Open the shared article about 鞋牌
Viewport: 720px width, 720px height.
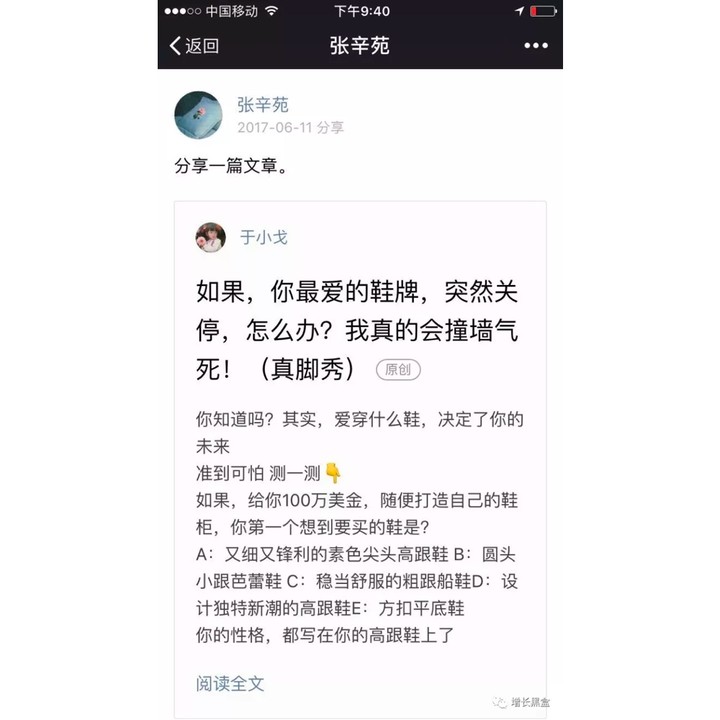coord(359,331)
